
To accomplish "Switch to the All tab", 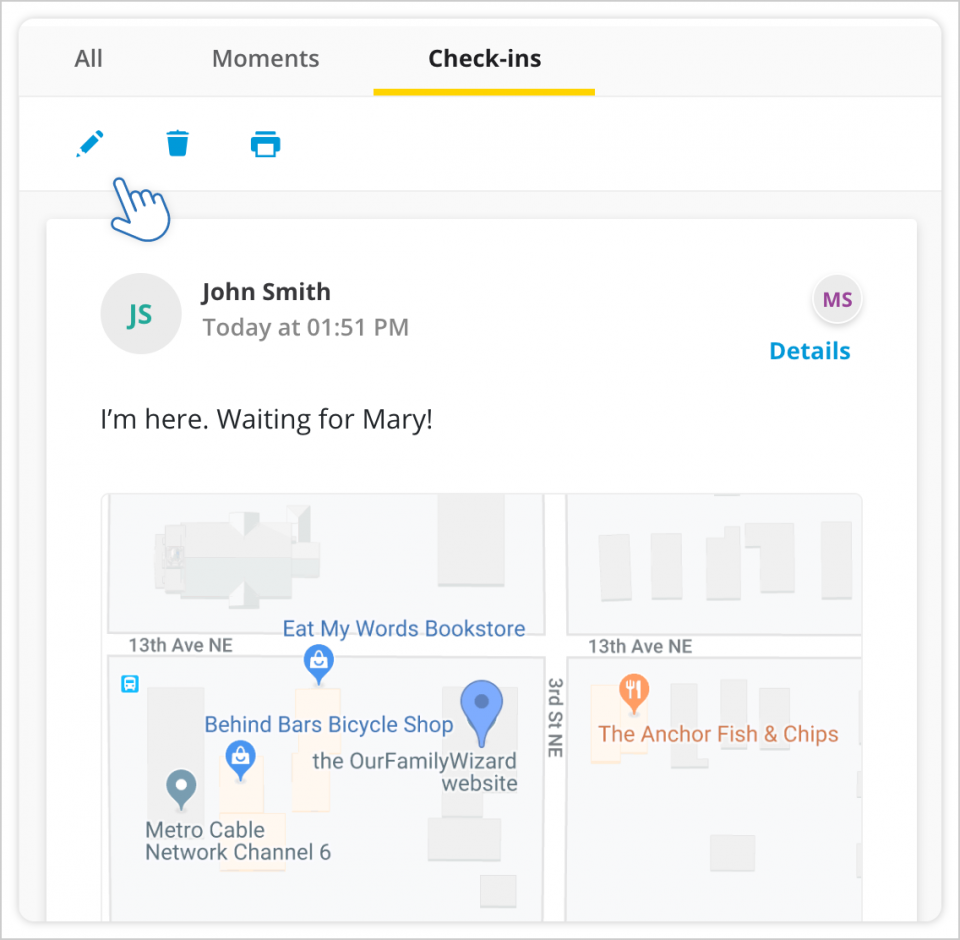I will 88,59.
